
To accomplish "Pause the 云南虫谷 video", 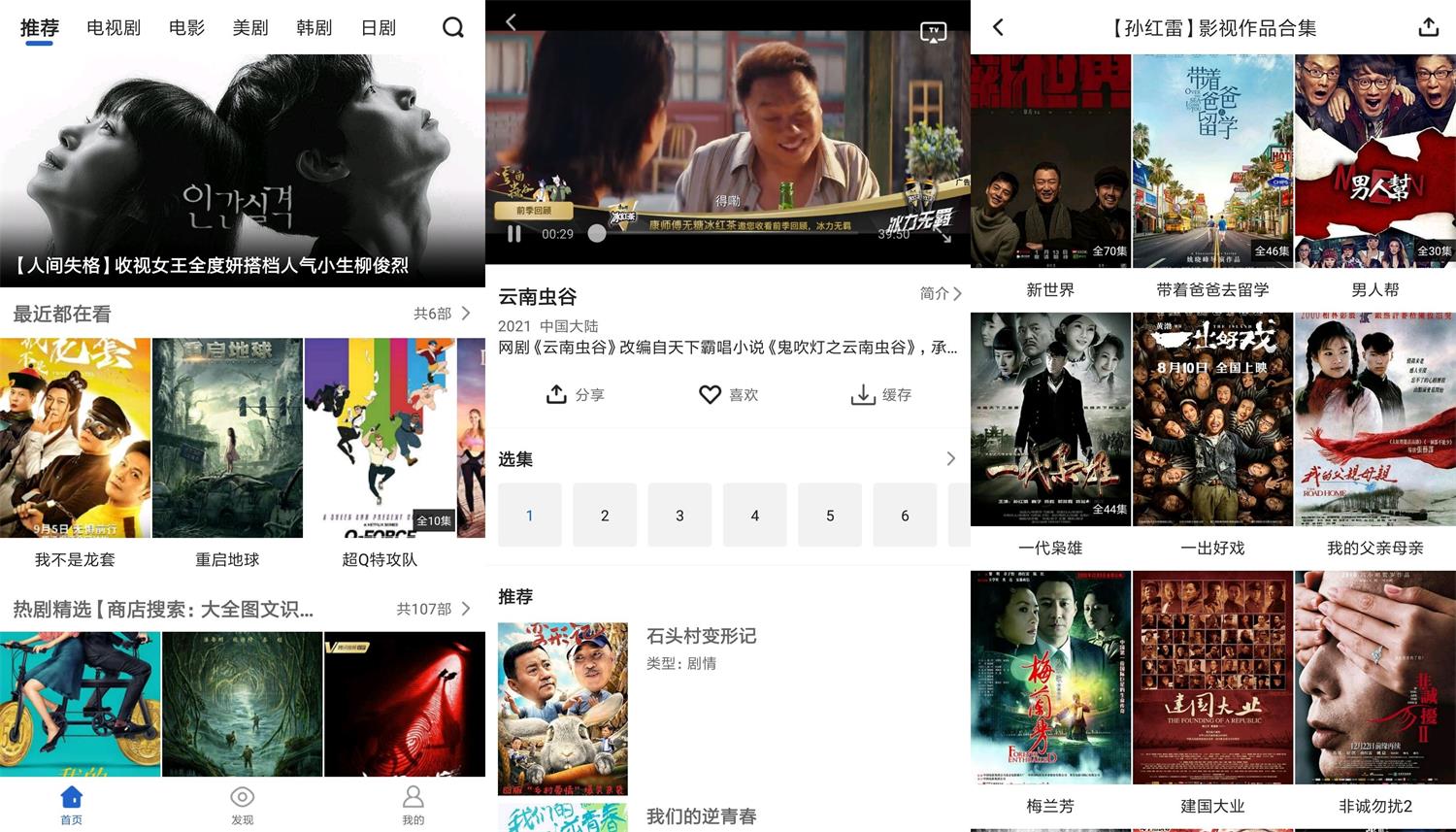I will [514, 234].
